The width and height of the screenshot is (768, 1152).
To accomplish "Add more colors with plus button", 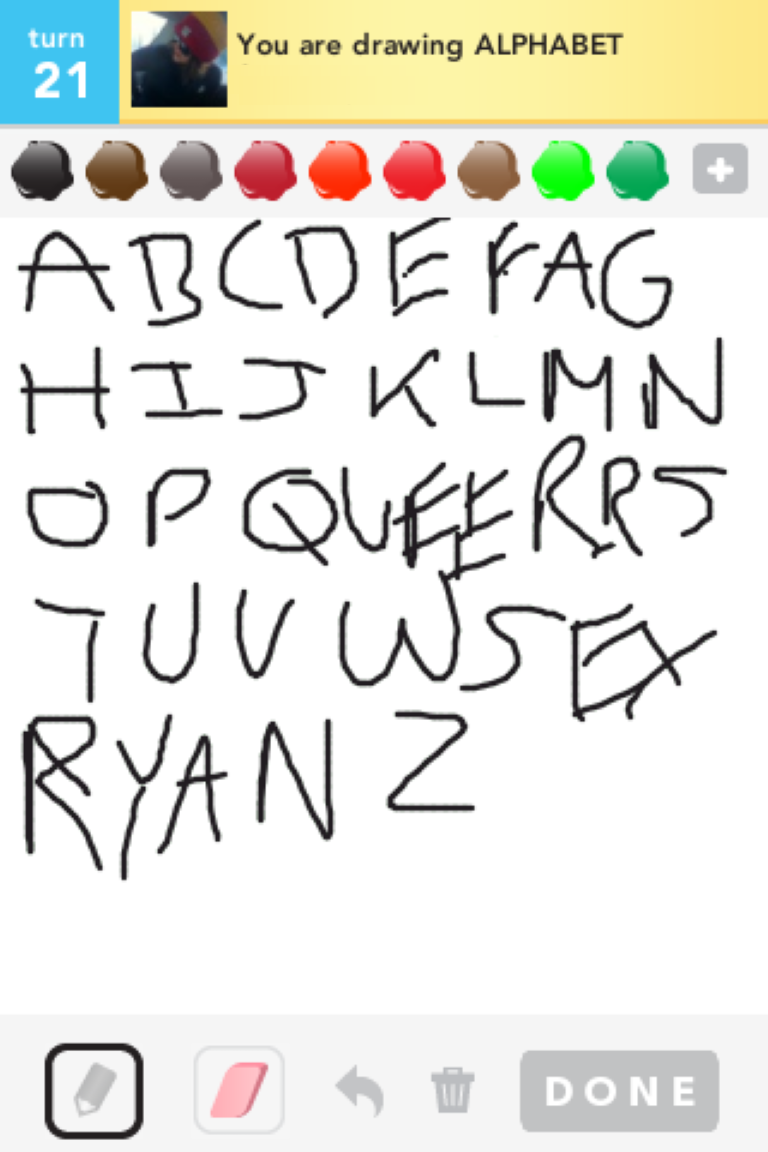I will 720,170.
